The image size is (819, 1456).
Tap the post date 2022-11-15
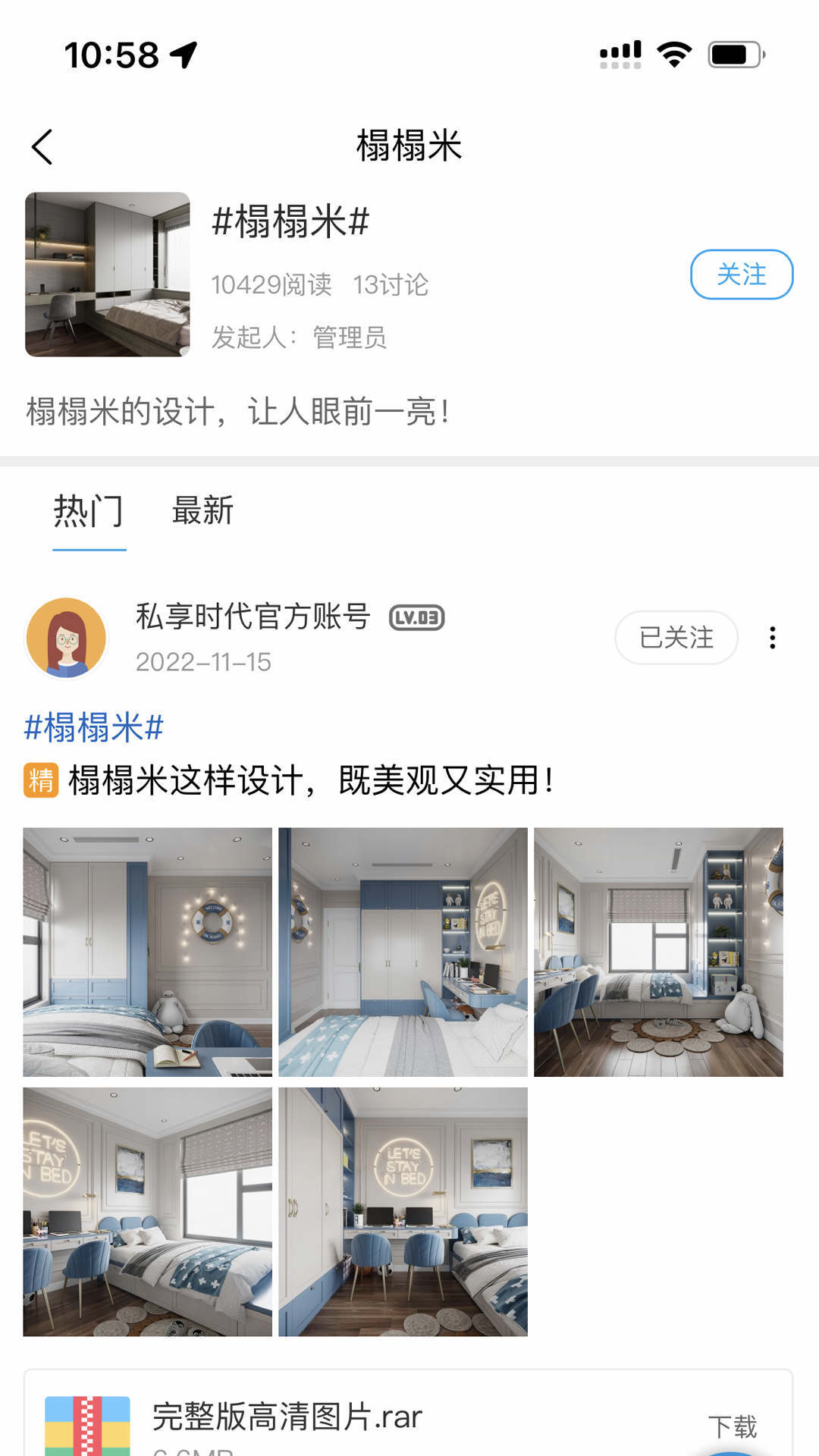(x=203, y=662)
